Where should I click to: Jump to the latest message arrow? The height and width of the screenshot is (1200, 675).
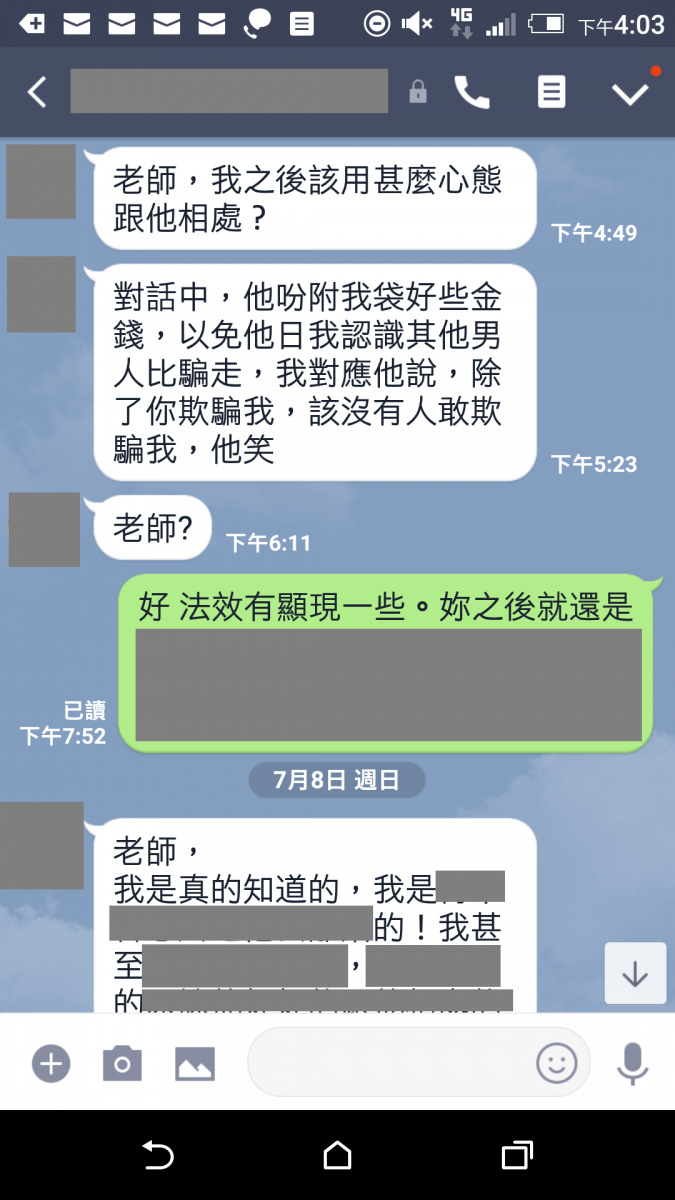click(635, 973)
